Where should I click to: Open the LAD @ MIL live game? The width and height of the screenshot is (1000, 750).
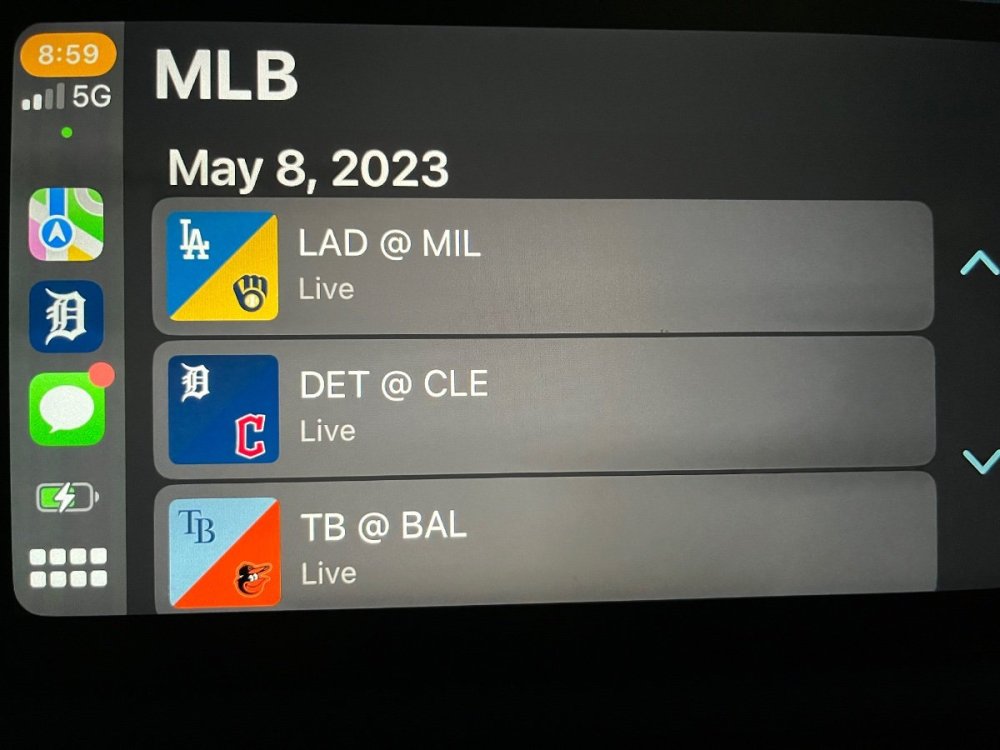543,266
